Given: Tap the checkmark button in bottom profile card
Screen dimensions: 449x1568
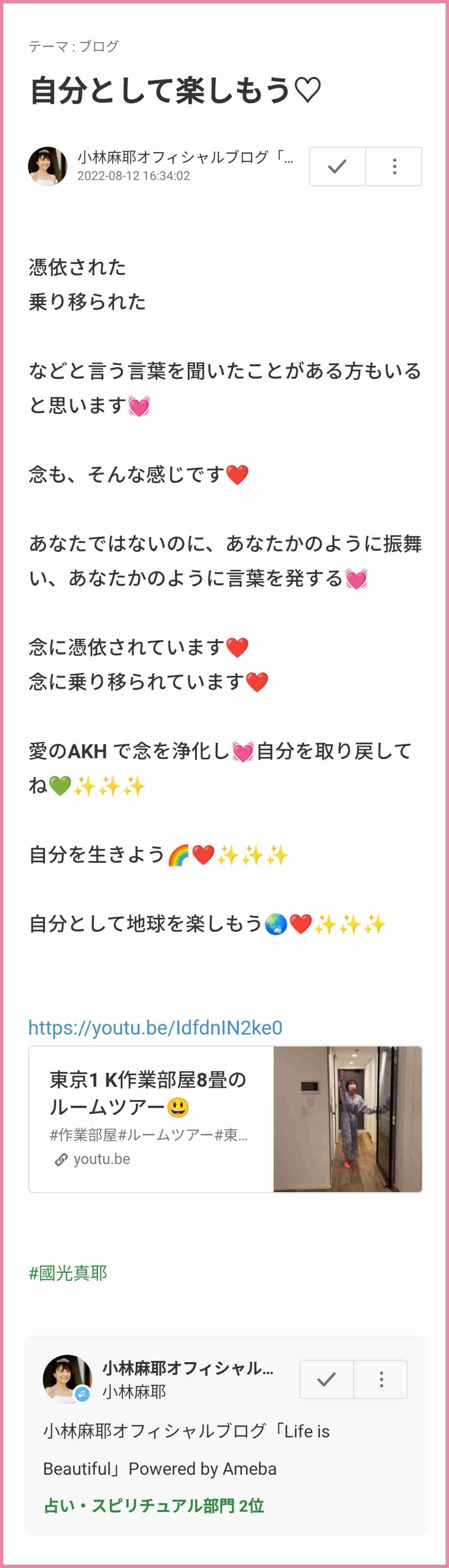Looking at the screenshot, I should (326, 1379).
